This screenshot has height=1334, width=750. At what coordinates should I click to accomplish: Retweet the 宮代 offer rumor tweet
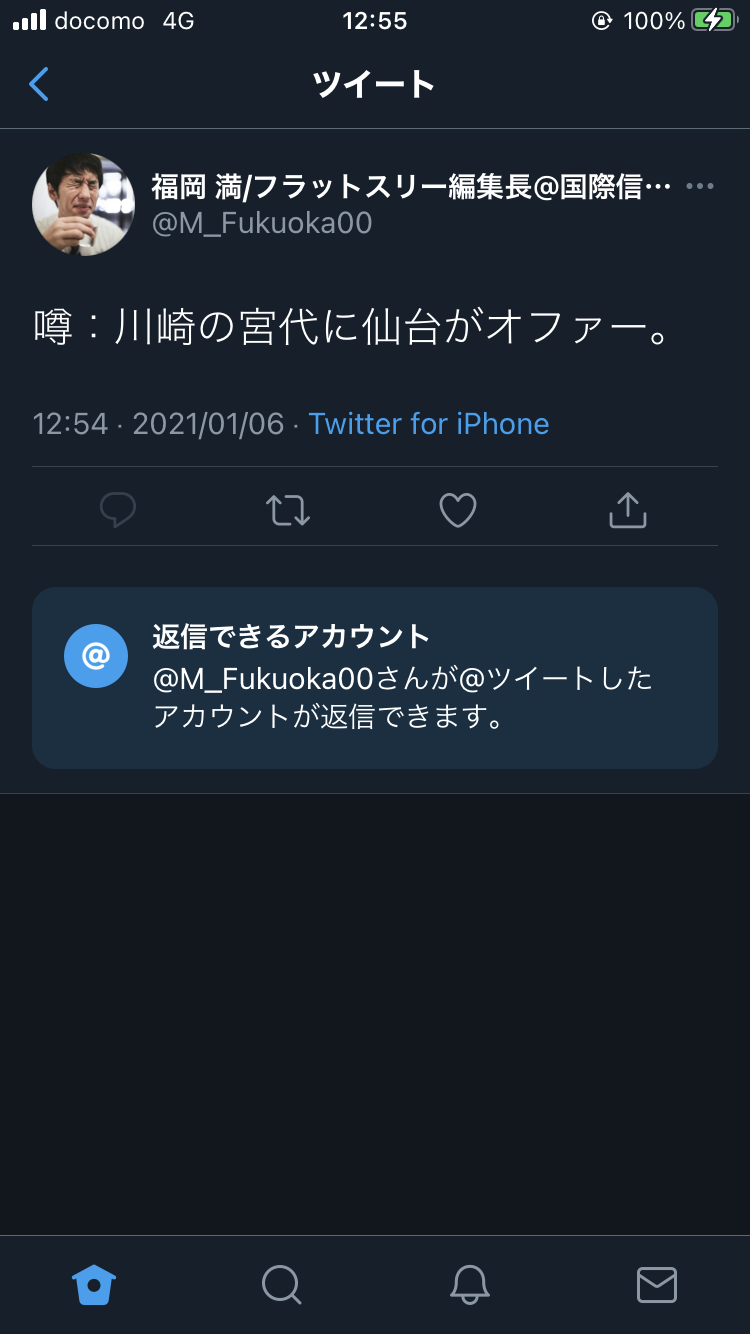tap(288, 510)
